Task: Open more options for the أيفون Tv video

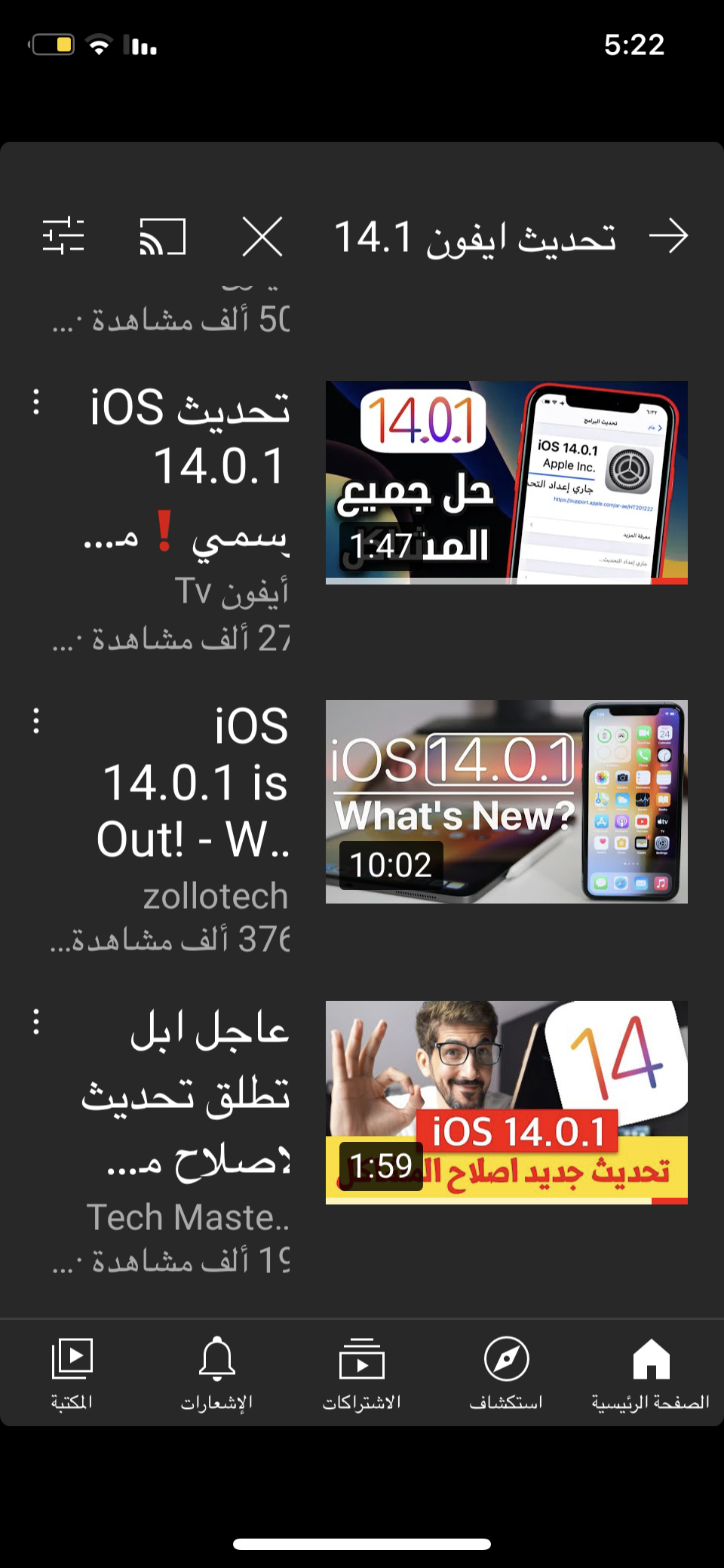Action: (x=36, y=402)
